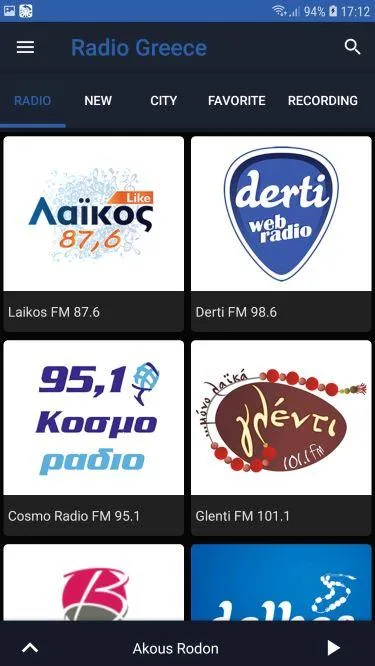Open the Derti FM 98.6 station card

click(x=281, y=234)
